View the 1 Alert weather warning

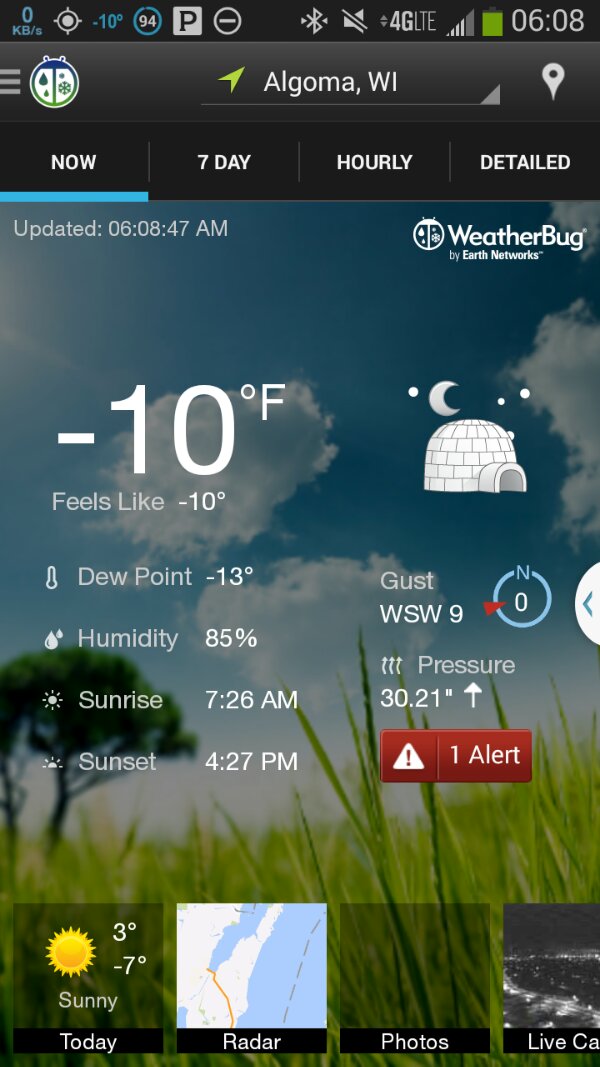pos(456,756)
